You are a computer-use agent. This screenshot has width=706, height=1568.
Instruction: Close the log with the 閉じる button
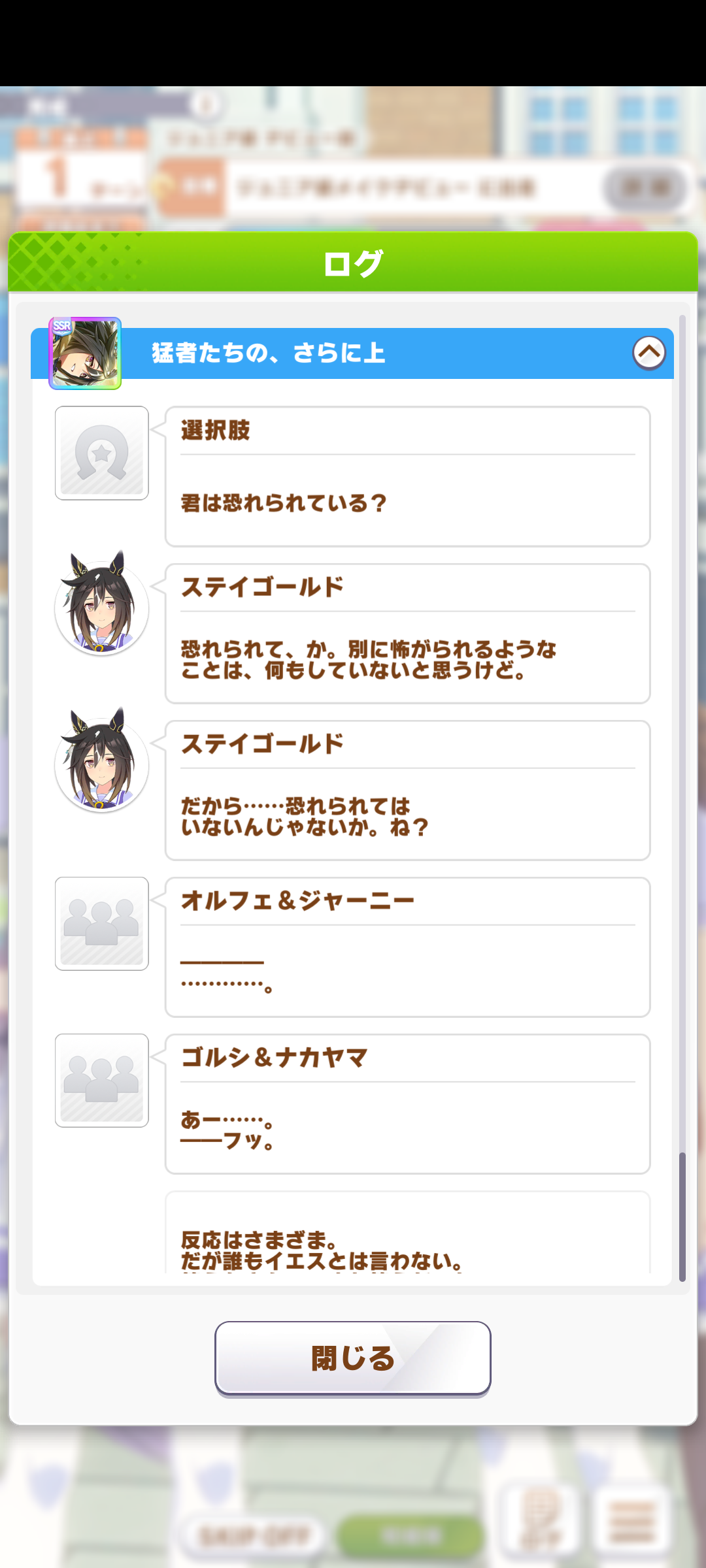(353, 1359)
